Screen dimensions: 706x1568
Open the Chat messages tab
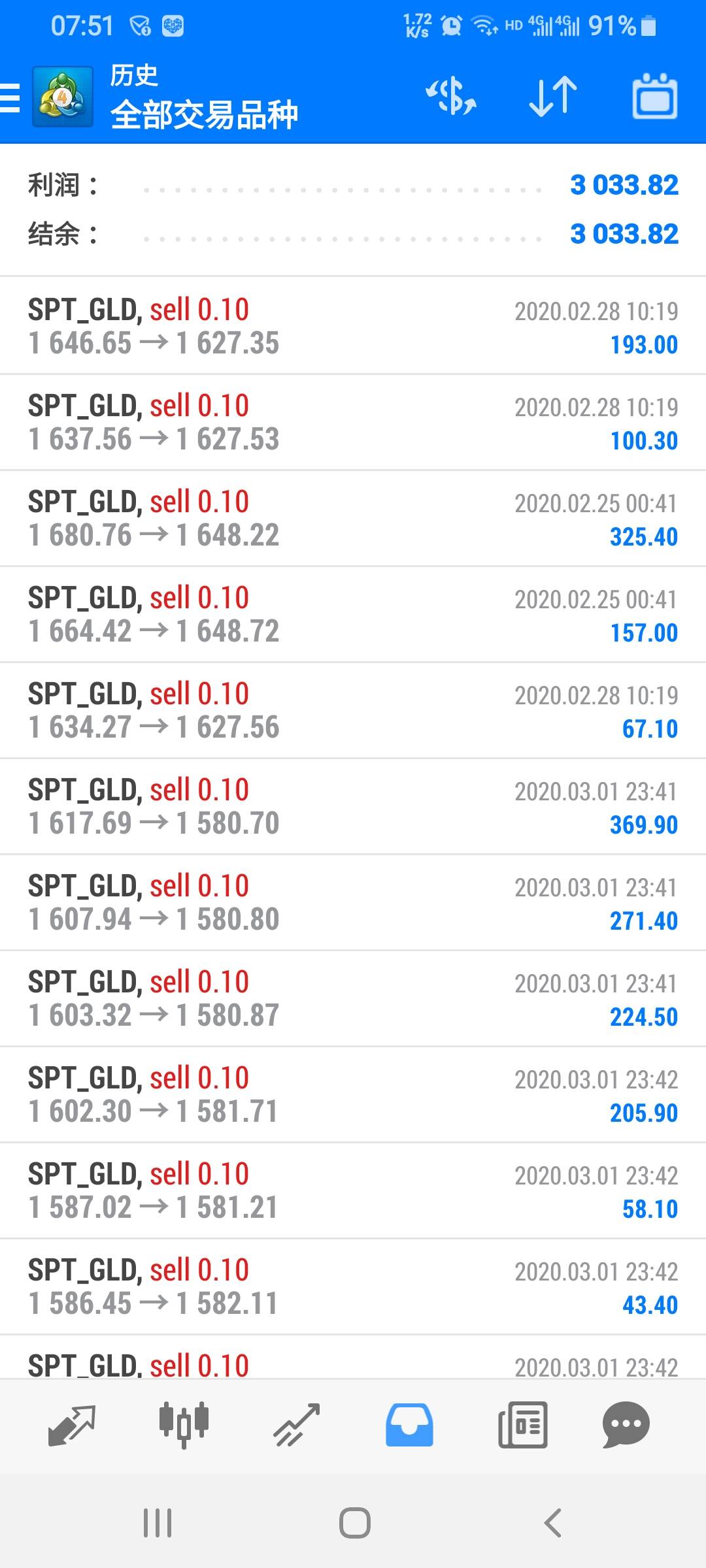(626, 1425)
